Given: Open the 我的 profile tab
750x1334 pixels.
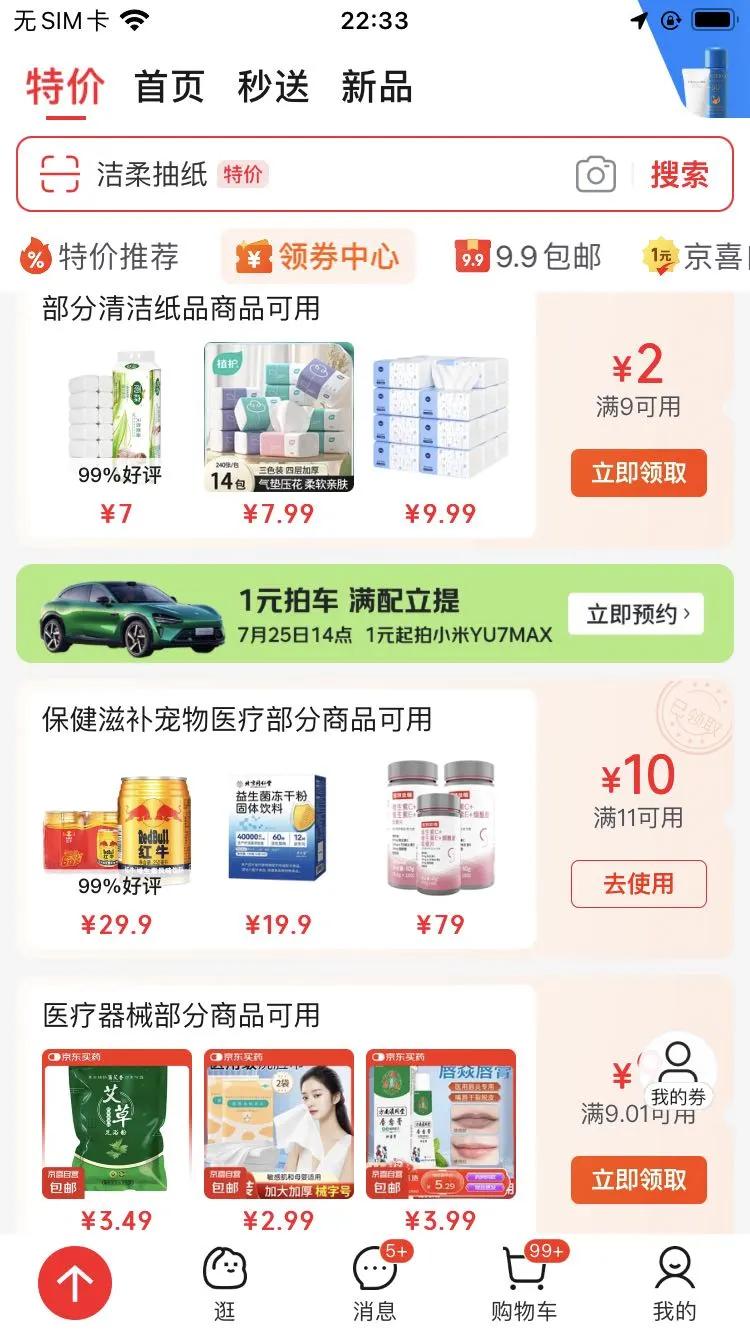Looking at the screenshot, I should pyautogui.click(x=674, y=1285).
